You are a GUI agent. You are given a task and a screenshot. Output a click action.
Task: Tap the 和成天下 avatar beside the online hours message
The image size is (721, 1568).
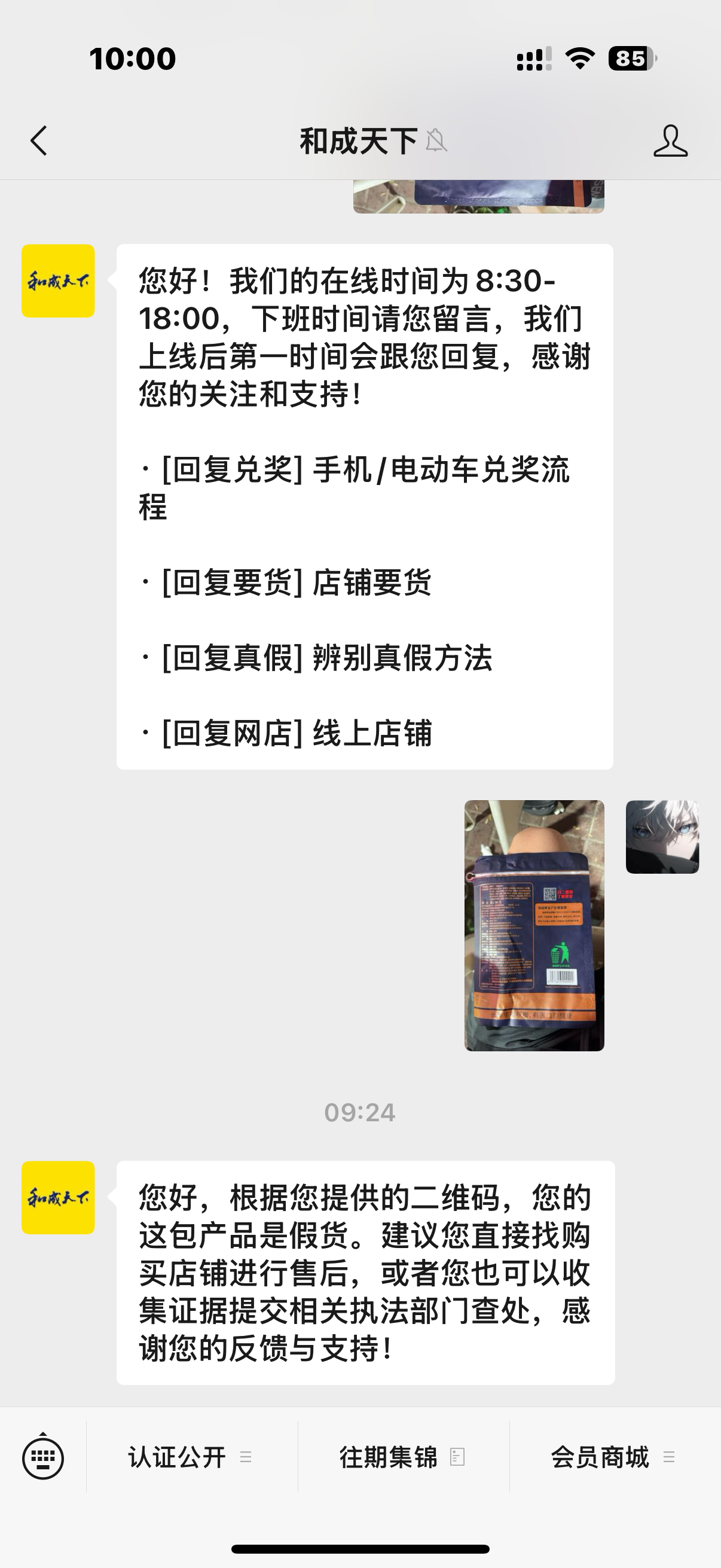[59, 280]
